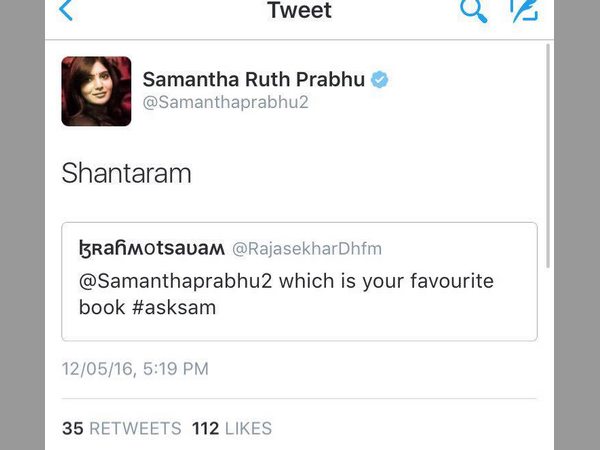600x450 pixels.
Task: Go back using the top-left arrow
Action: (66, 10)
